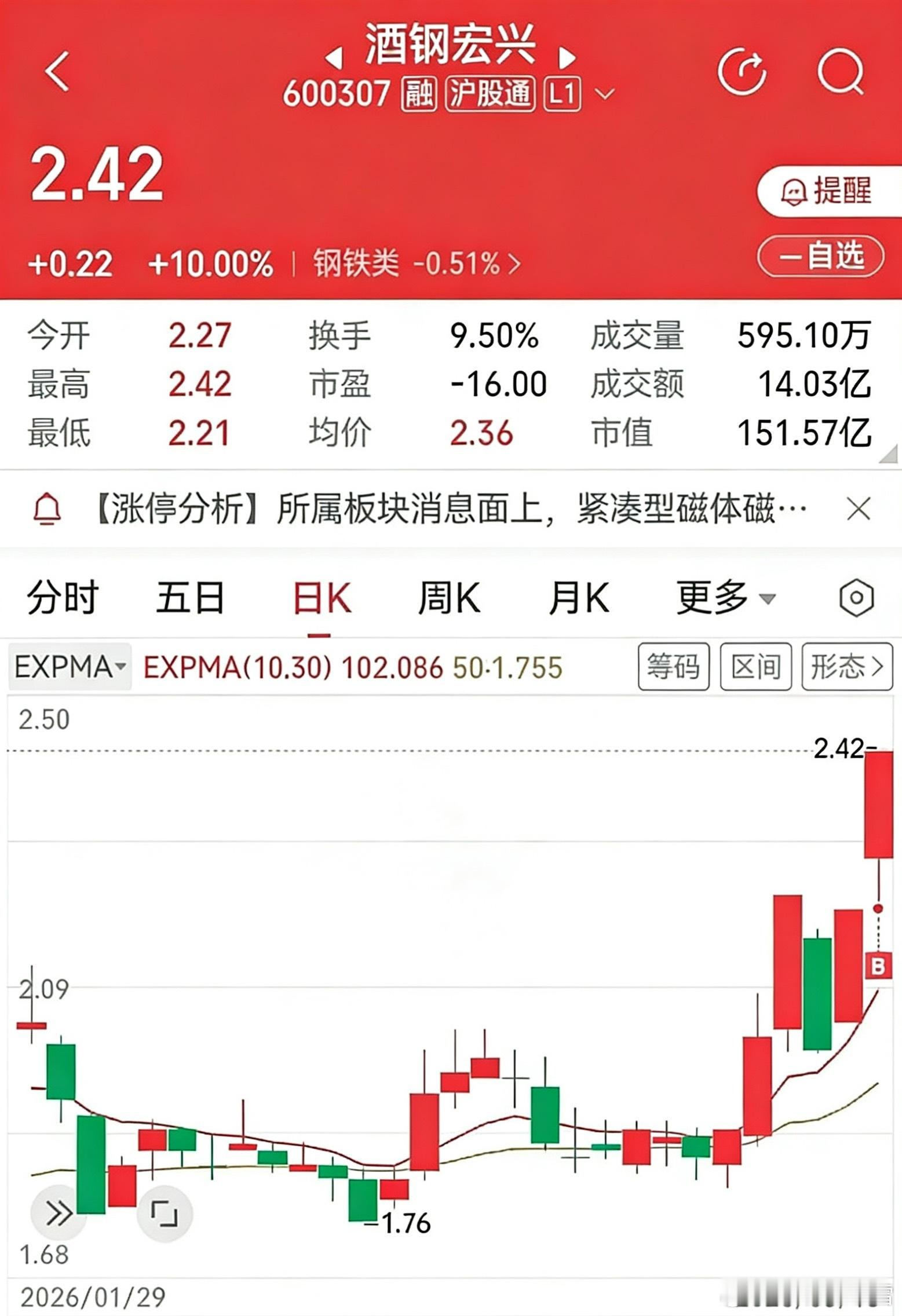The height and width of the screenshot is (1316, 902).
Task: Expand the 更多 chart period dropdown
Action: [x=725, y=597]
